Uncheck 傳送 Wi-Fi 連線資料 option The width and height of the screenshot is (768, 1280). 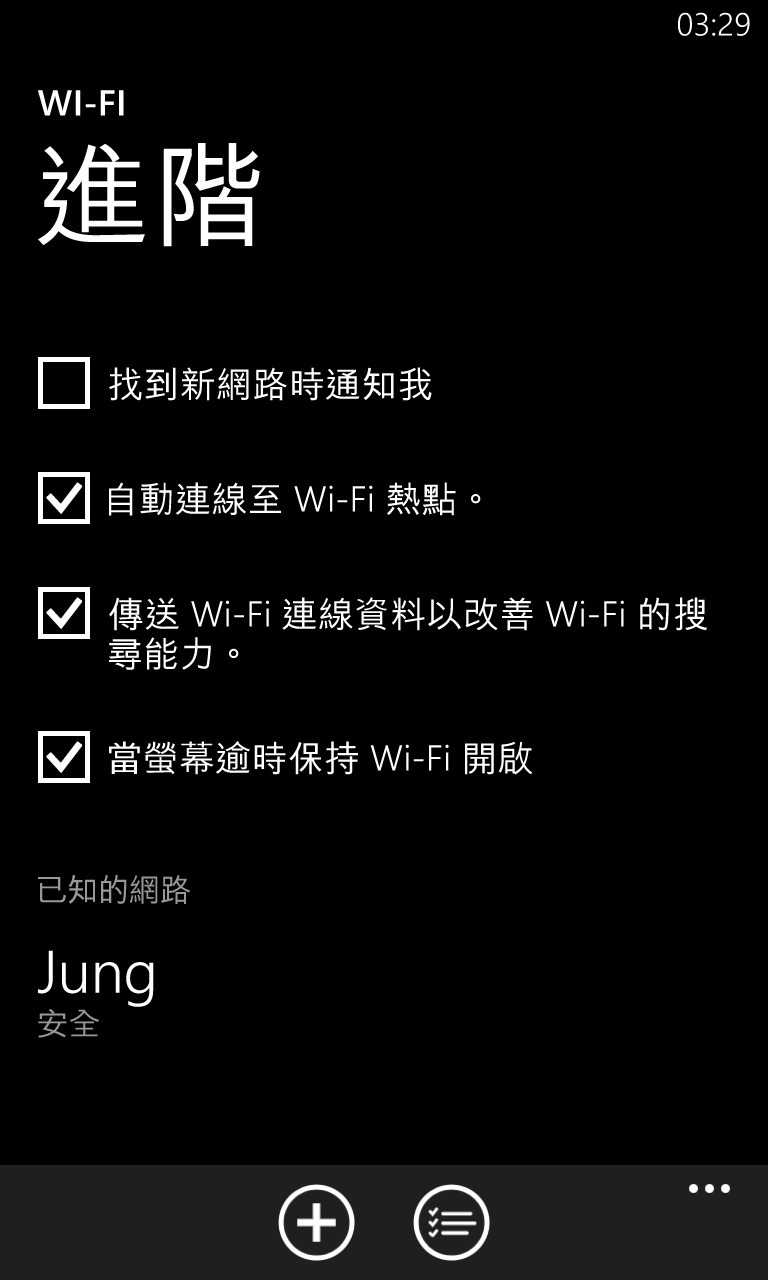point(64,613)
